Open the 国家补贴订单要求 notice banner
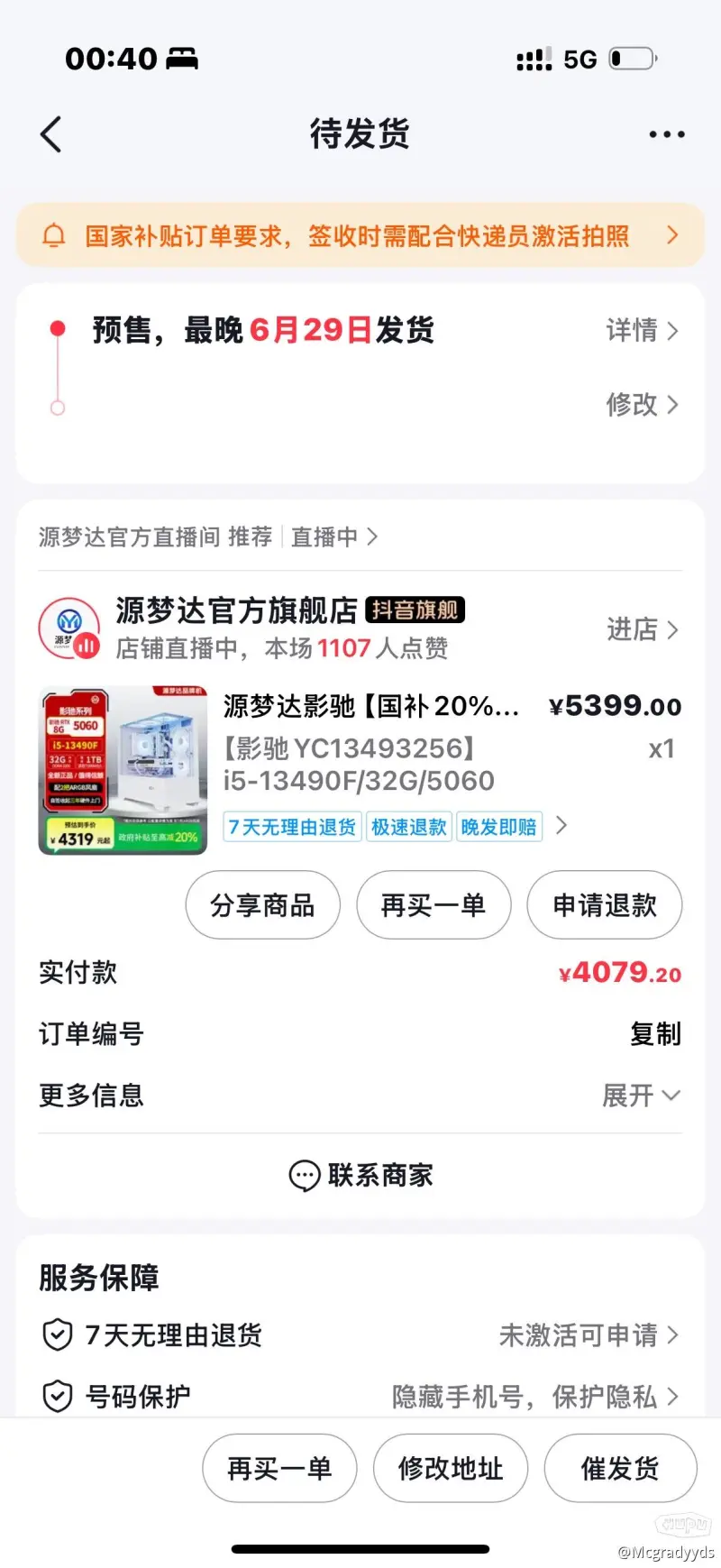 tap(360, 236)
